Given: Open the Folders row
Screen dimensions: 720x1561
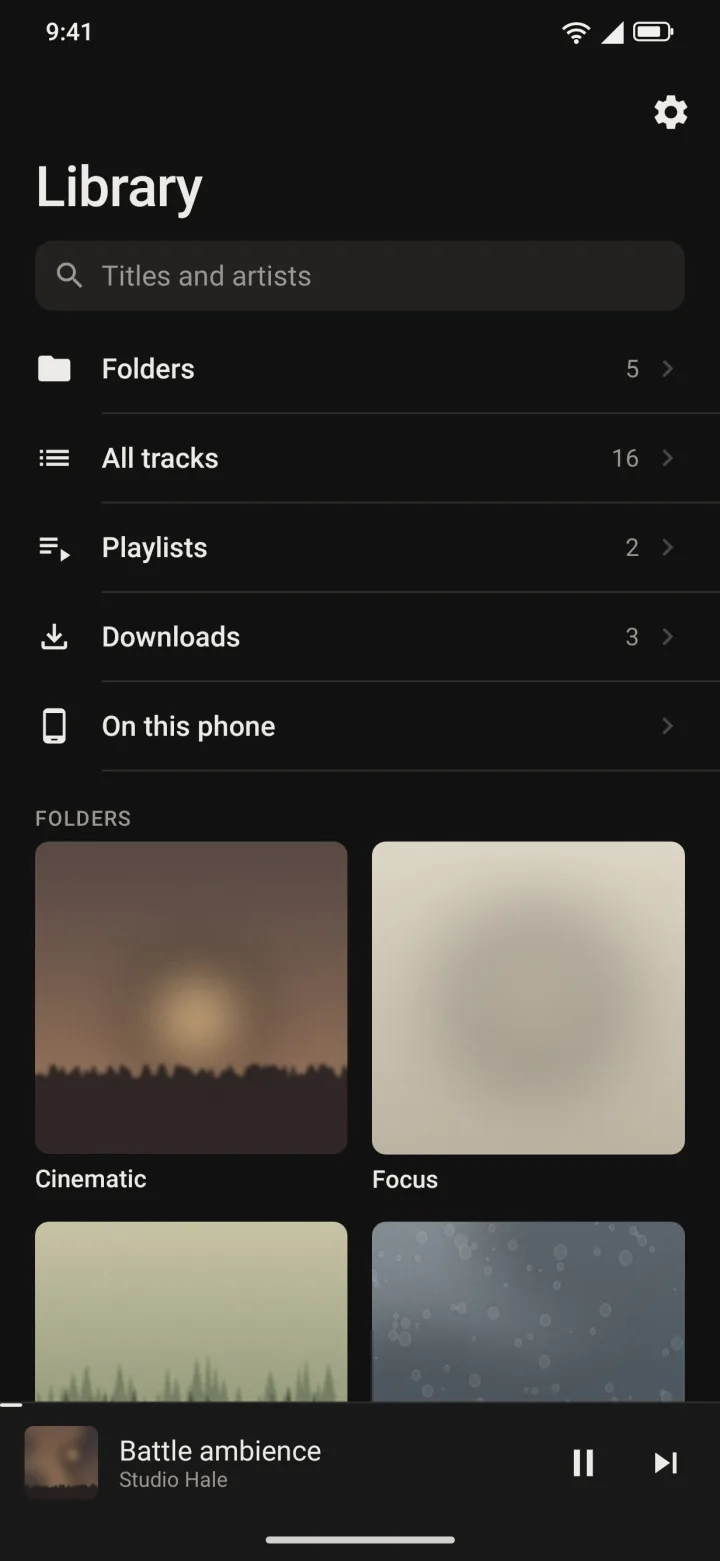Looking at the screenshot, I should click(360, 369).
